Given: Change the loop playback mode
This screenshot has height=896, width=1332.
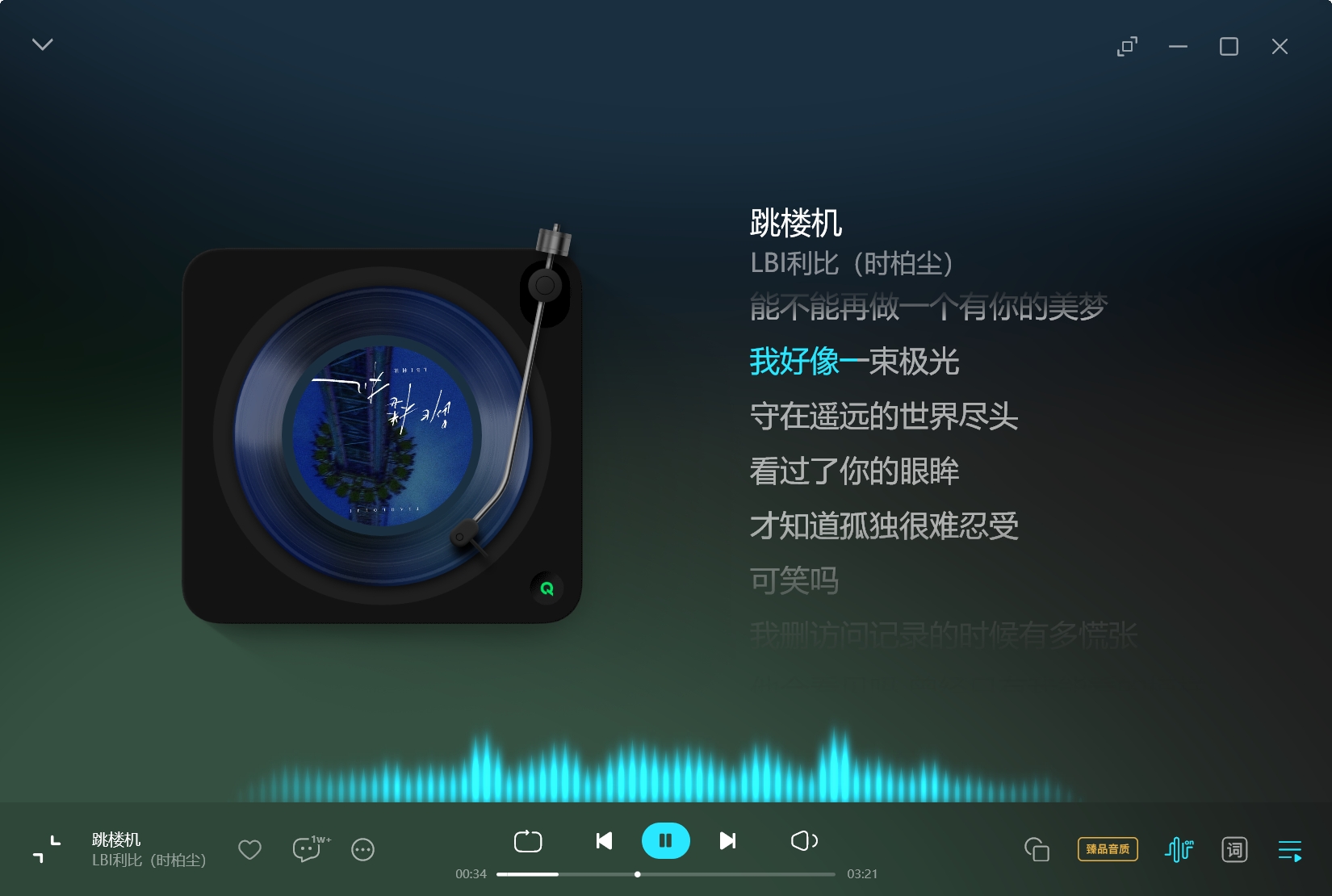Looking at the screenshot, I should (528, 841).
